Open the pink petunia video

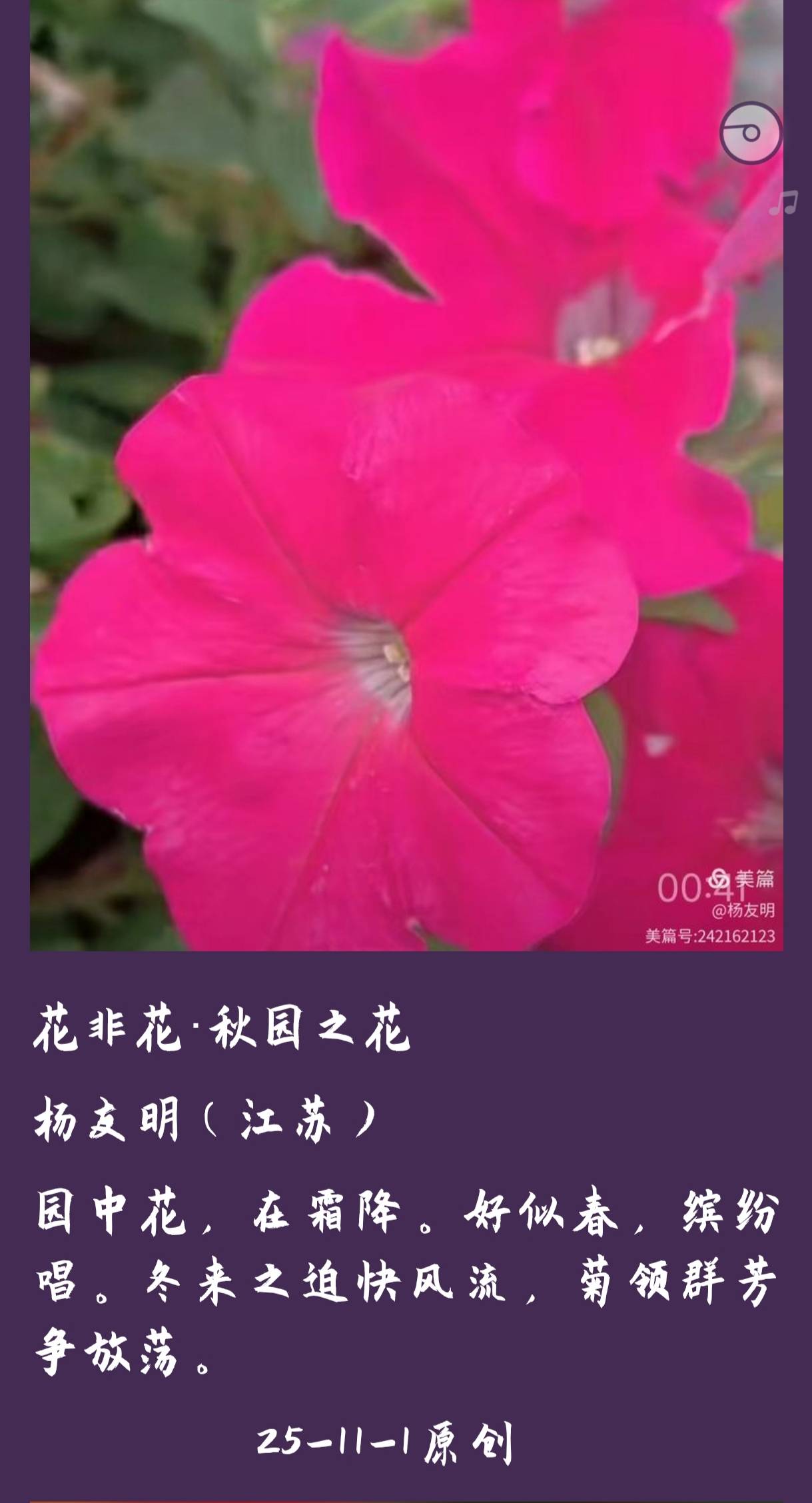(x=406, y=474)
